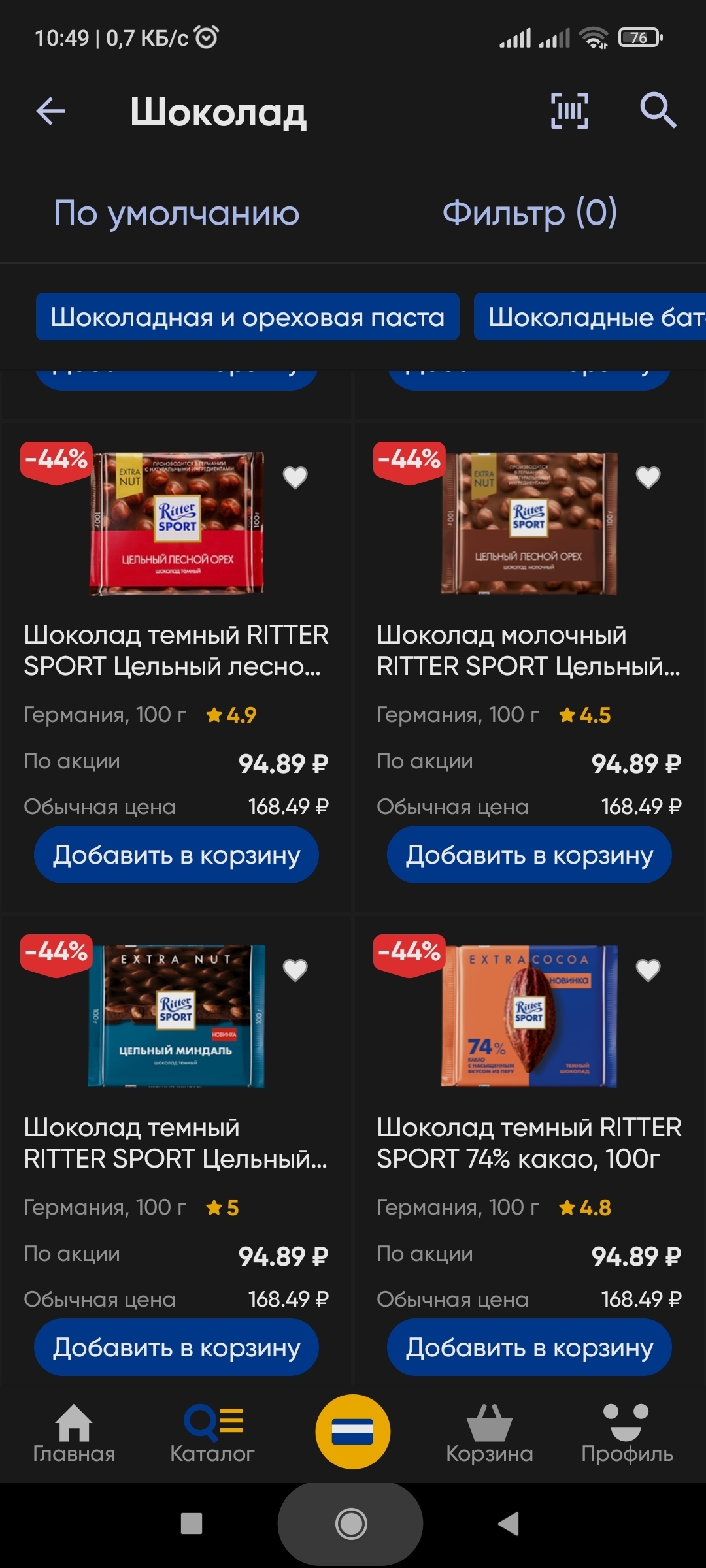Open the barcode scanner
706x1568 pixels.
pos(569,110)
